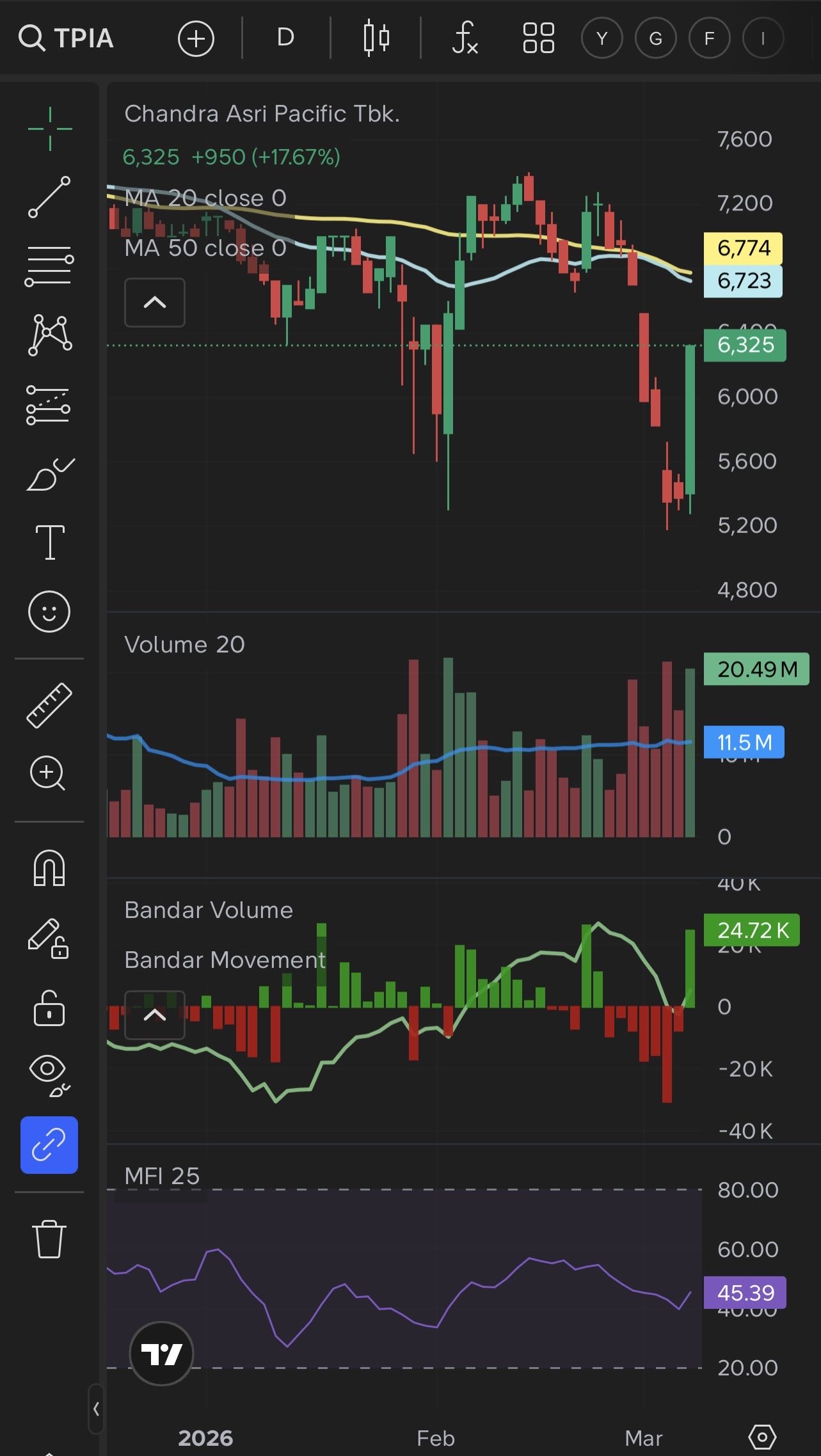Screen dimensions: 821x1456
Task: Open the indicators fx menu
Action: (x=465, y=38)
